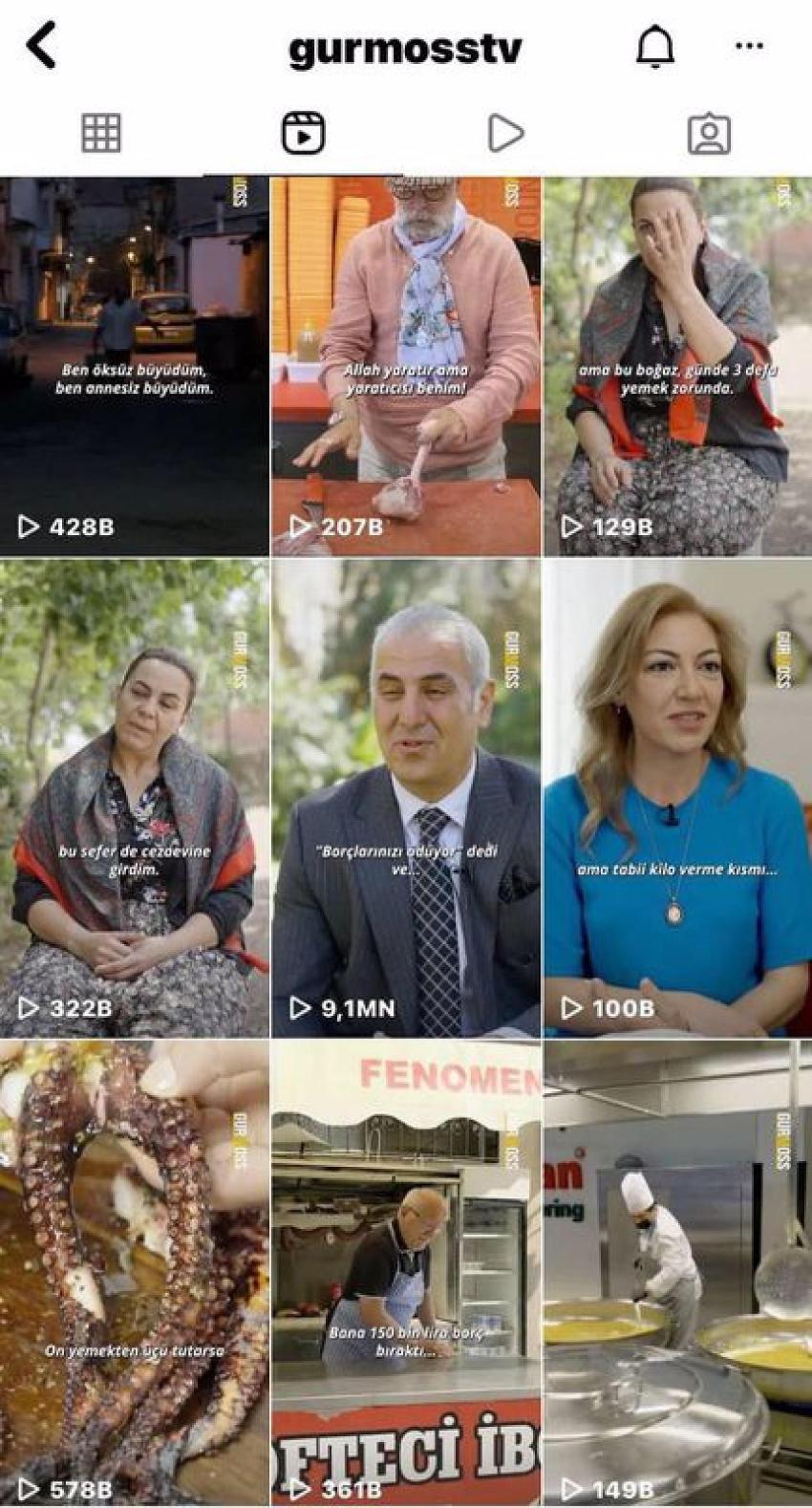Open the octopus reel with 578B views

point(135,1274)
